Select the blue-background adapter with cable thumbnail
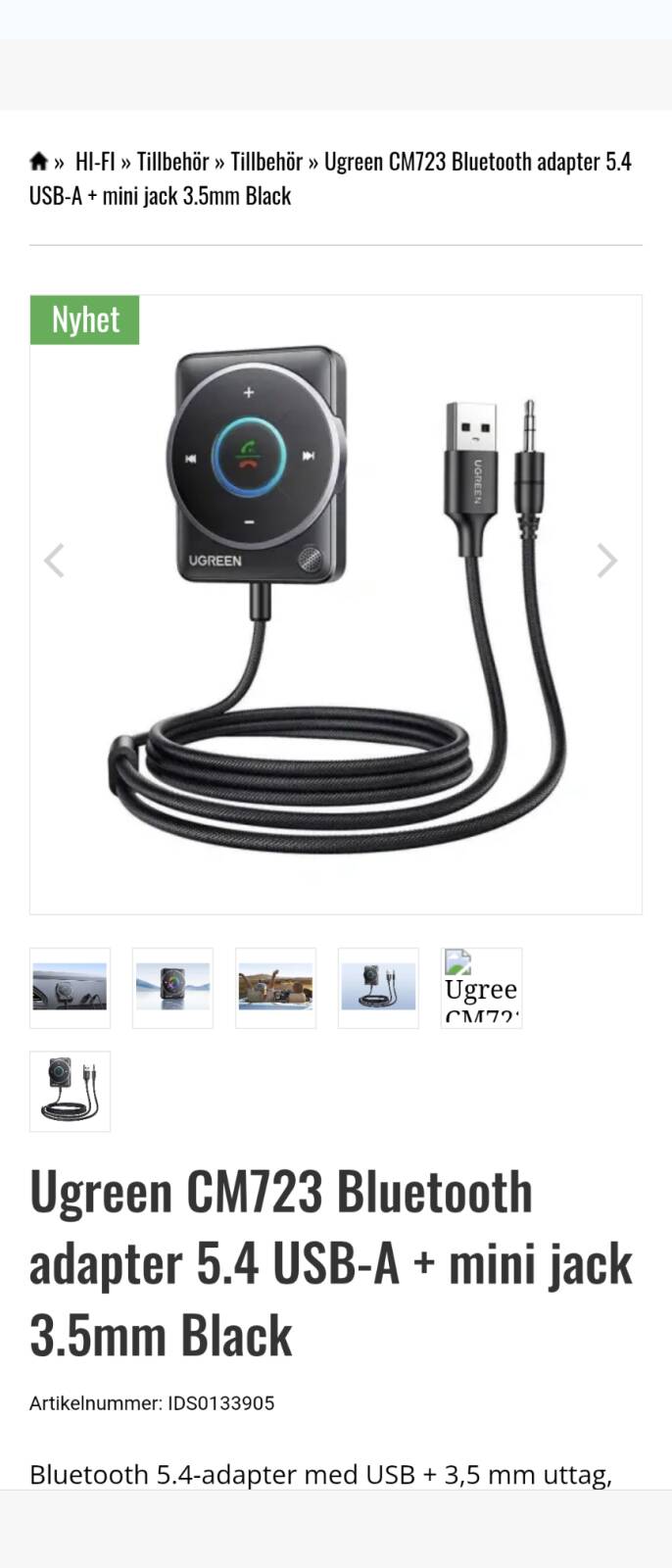Screen dimensions: 672x1568 tap(378, 988)
